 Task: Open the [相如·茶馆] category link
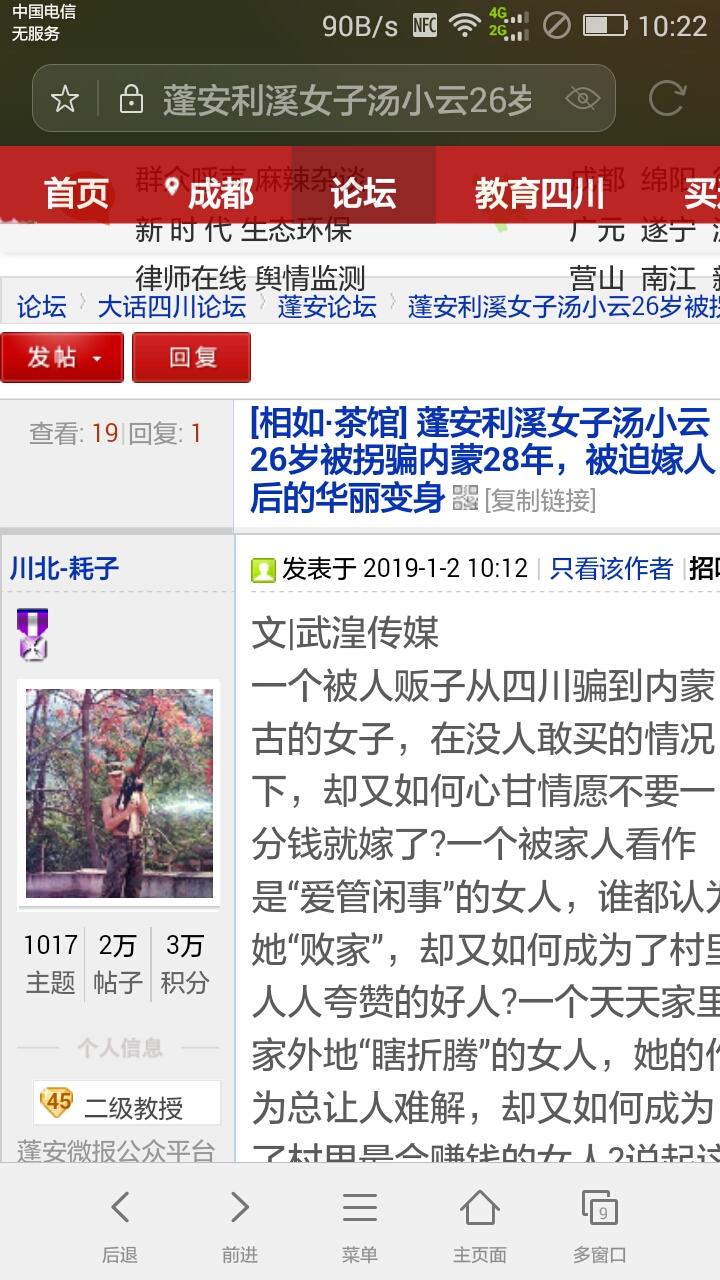point(328,423)
